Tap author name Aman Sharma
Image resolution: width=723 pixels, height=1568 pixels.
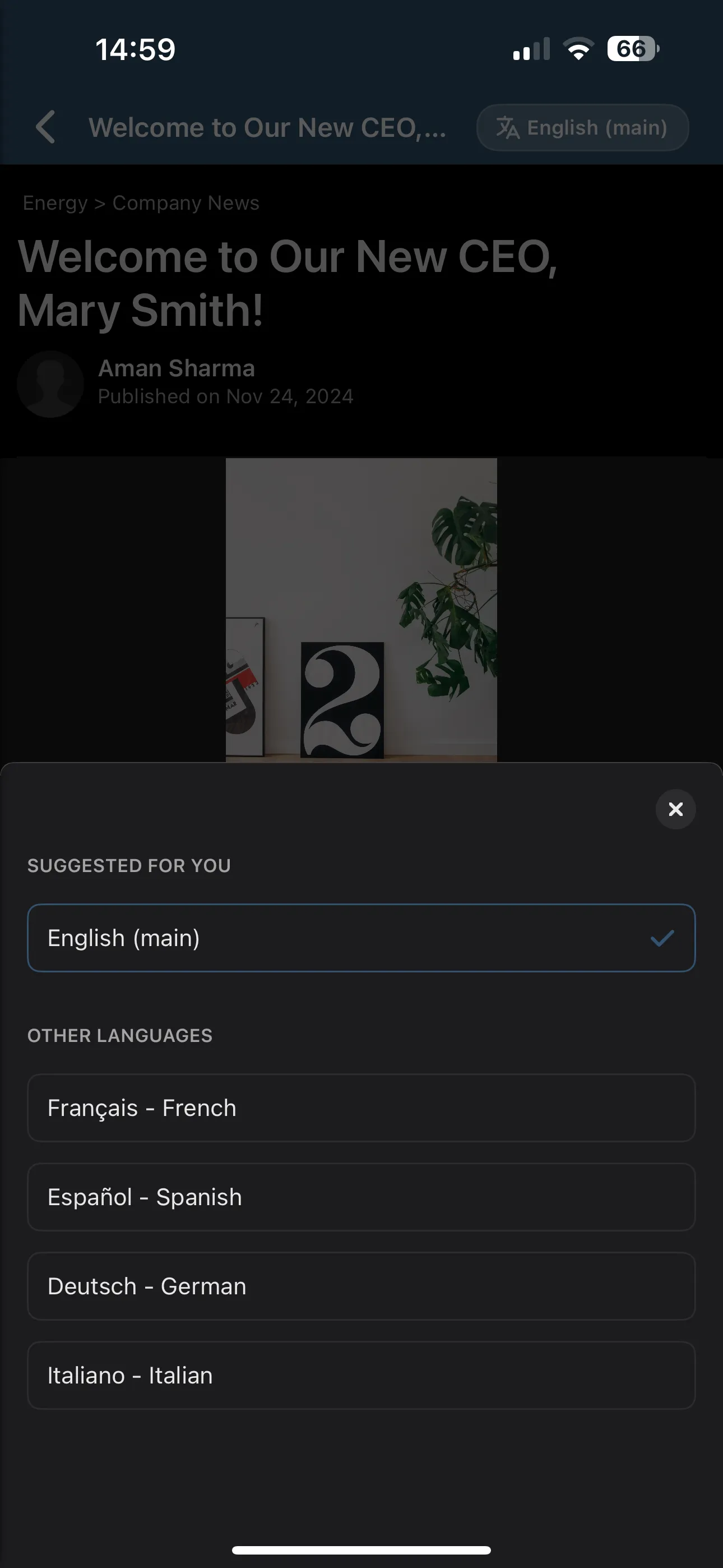pyautogui.click(x=177, y=368)
